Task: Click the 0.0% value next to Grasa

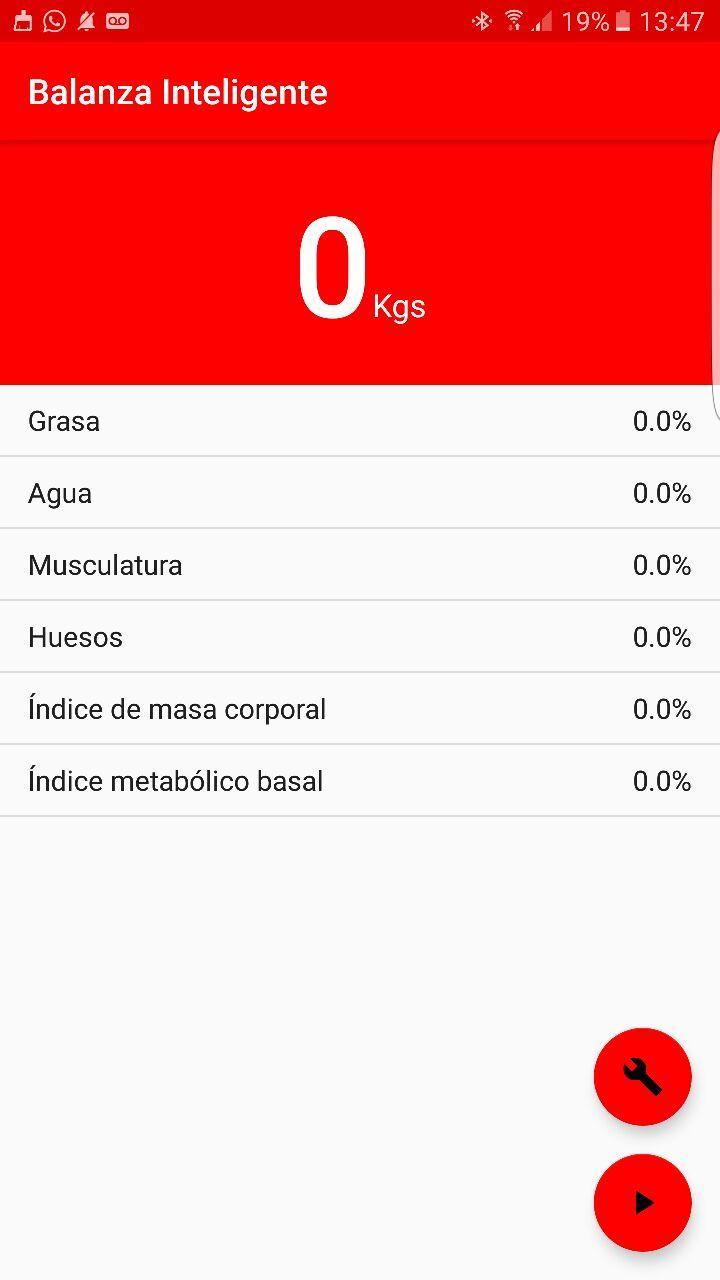Action: [662, 421]
